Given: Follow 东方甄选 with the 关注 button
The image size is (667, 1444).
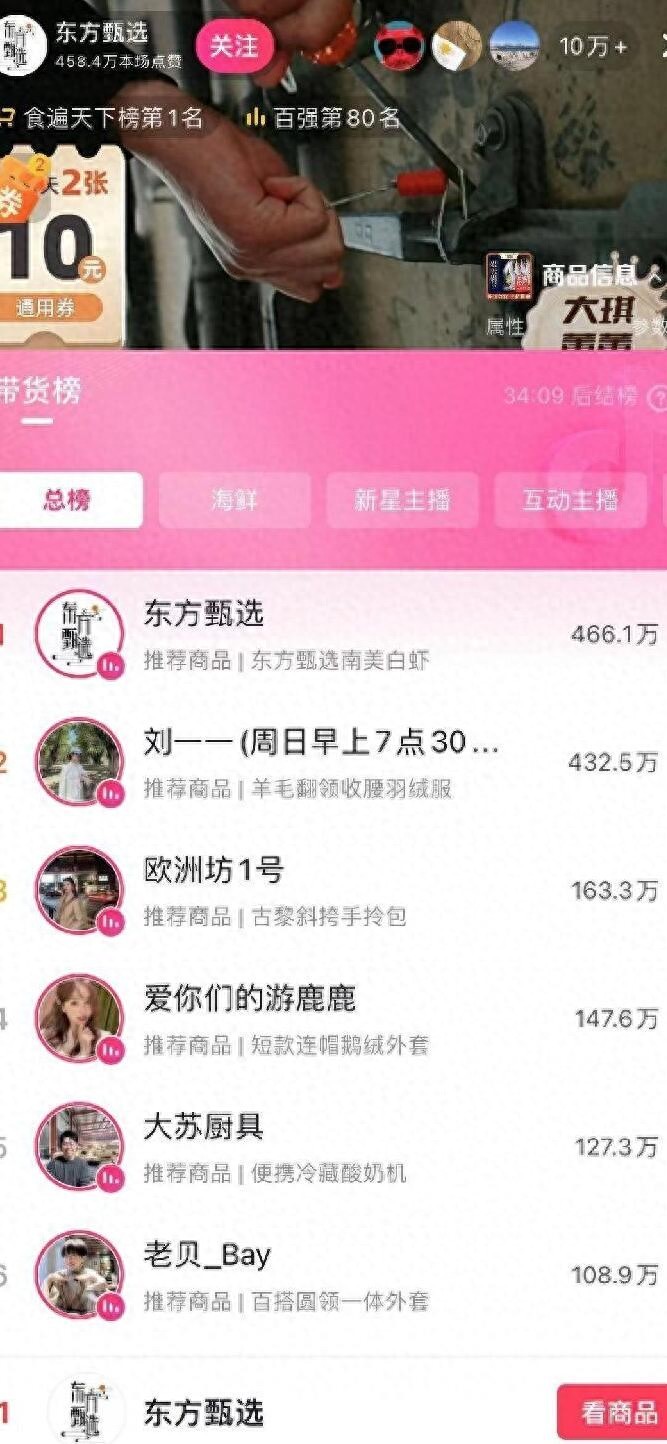Looking at the screenshot, I should pos(234,46).
